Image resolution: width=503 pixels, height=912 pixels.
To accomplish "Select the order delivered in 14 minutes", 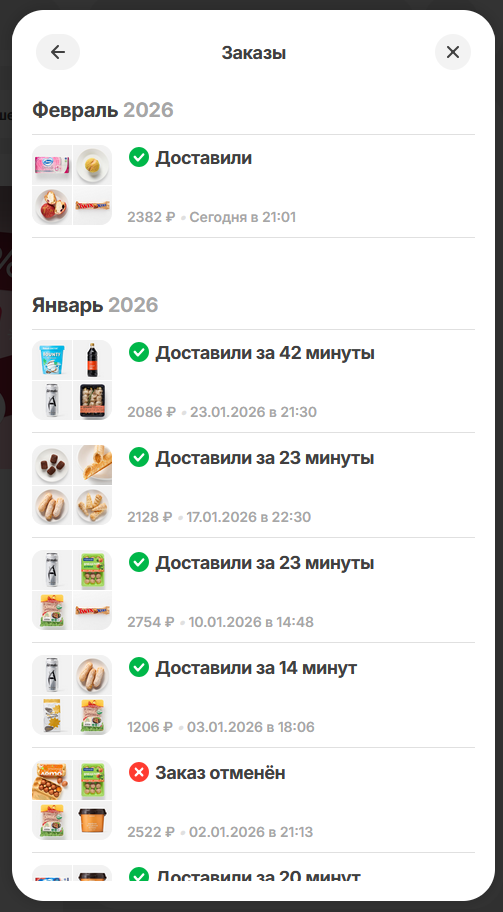I will pos(253,695).
